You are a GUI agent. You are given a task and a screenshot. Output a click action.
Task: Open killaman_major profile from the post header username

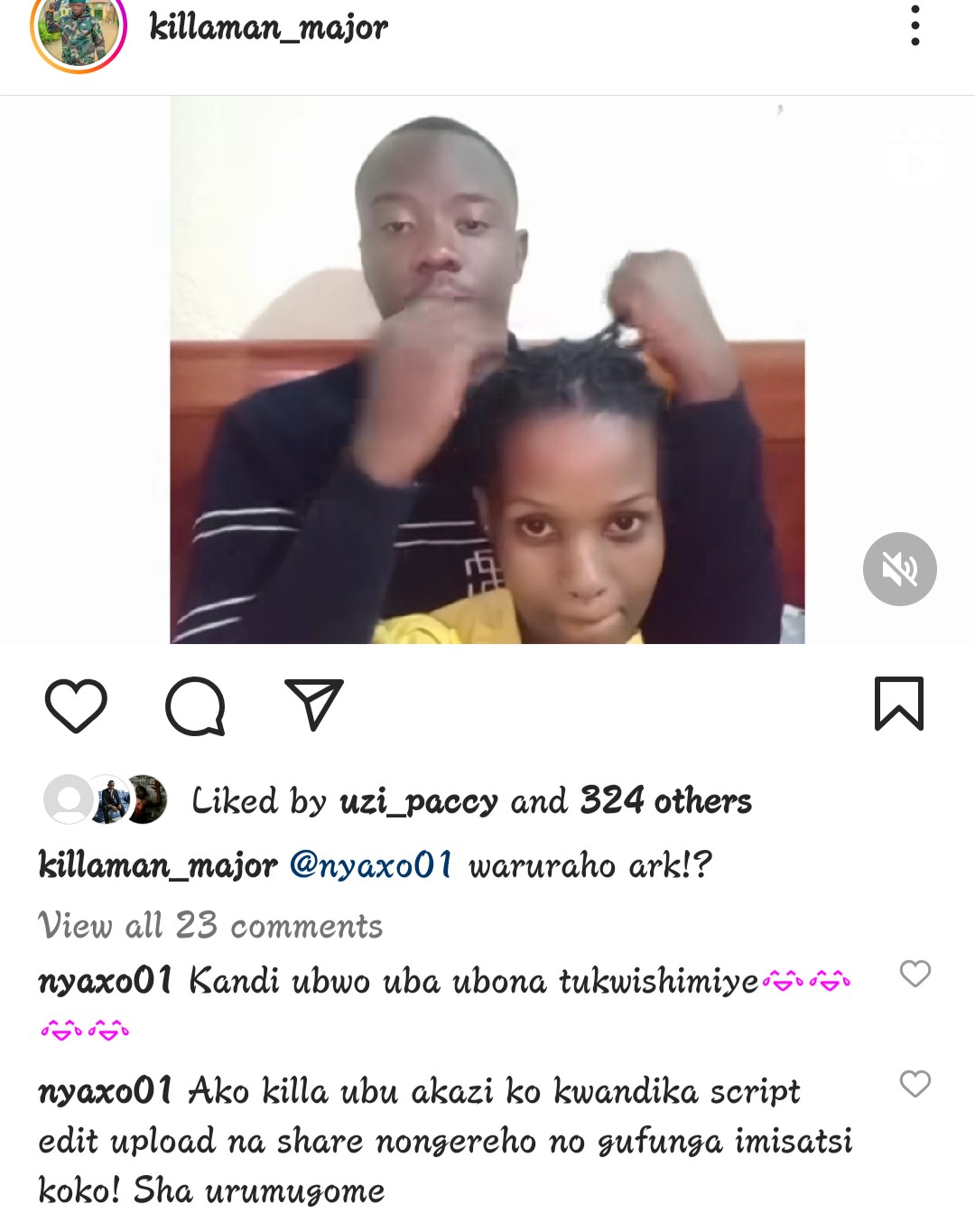268,27
